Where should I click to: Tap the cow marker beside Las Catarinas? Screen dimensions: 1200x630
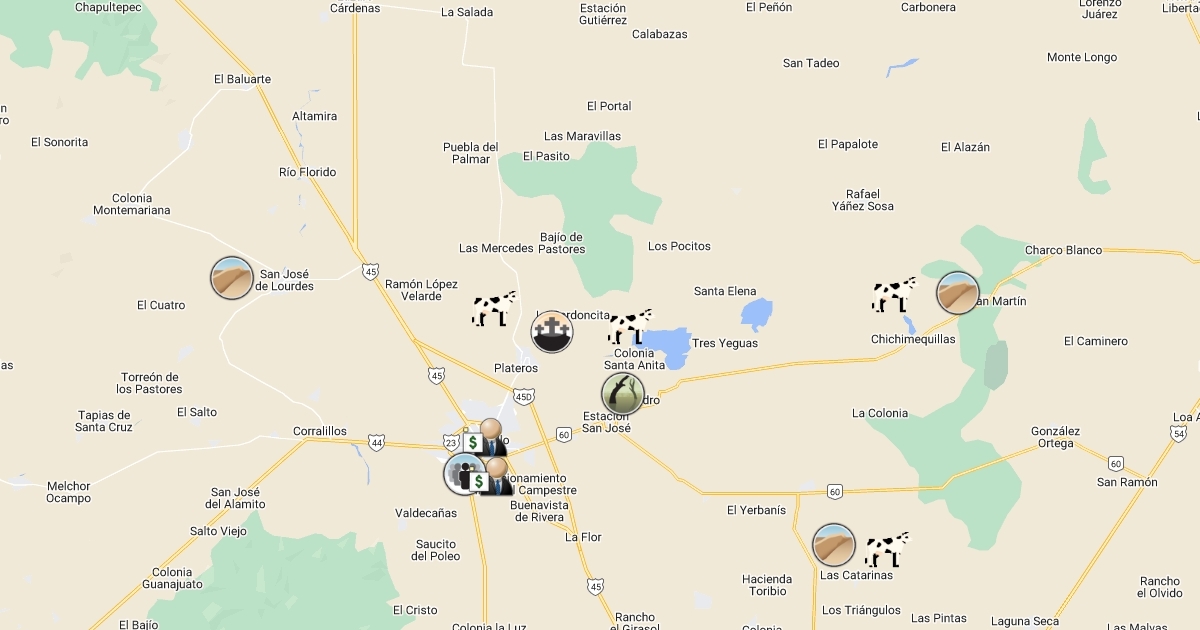pos(887,549)
